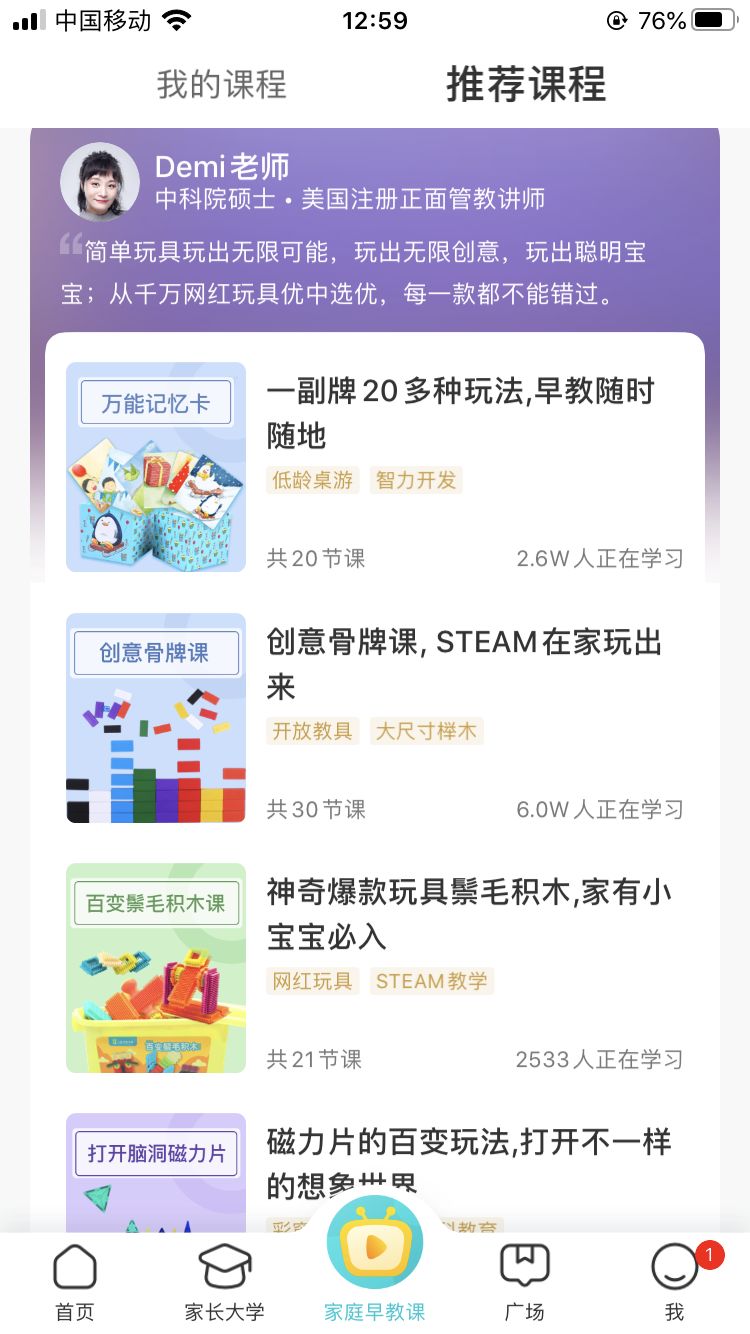Tap the 大尺寸榉木 tag
750x1334 pixels.
pyautogui.click(x=427, y=731)
